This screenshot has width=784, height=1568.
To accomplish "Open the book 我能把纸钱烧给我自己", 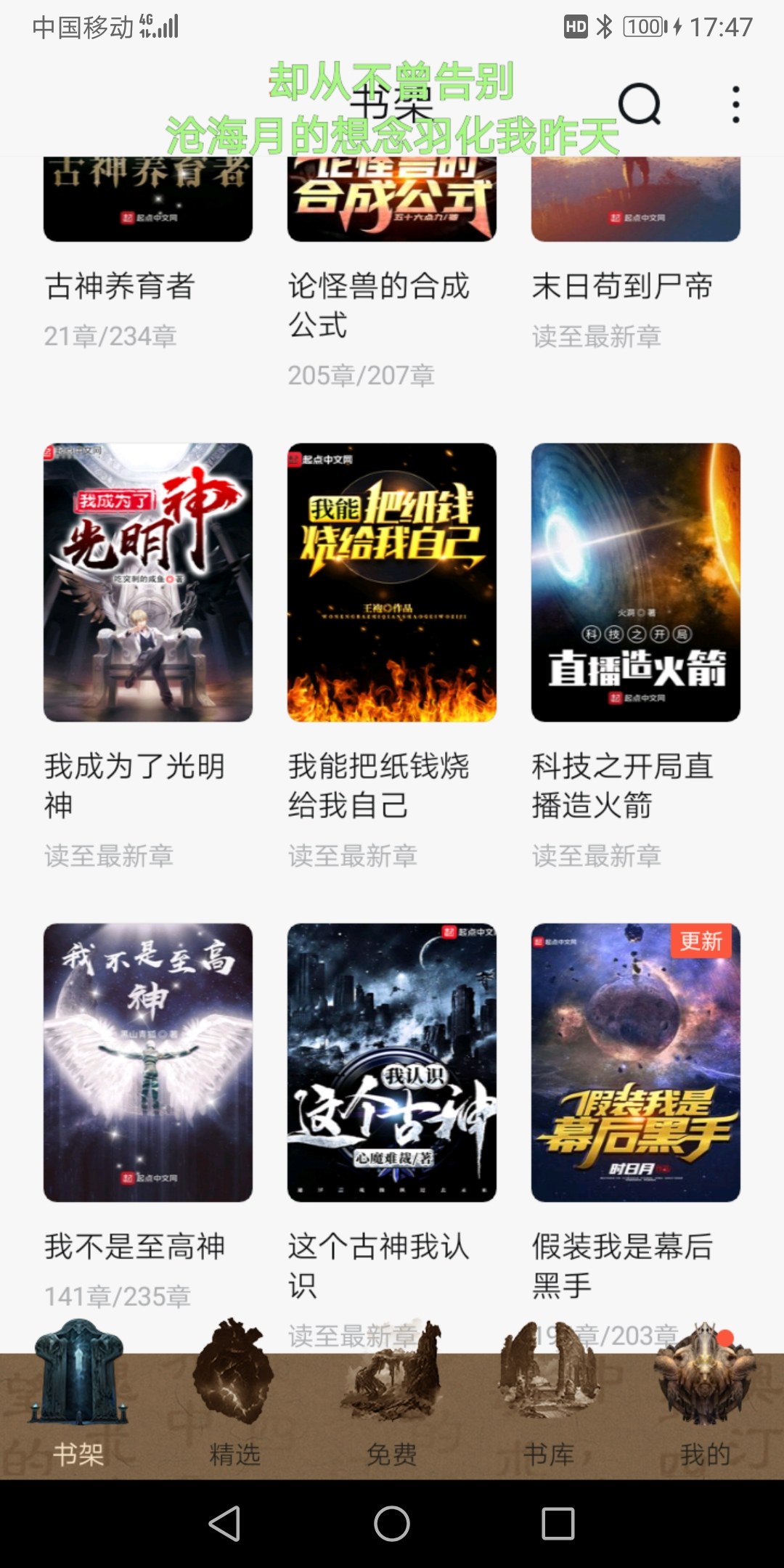I will (392, 582).
